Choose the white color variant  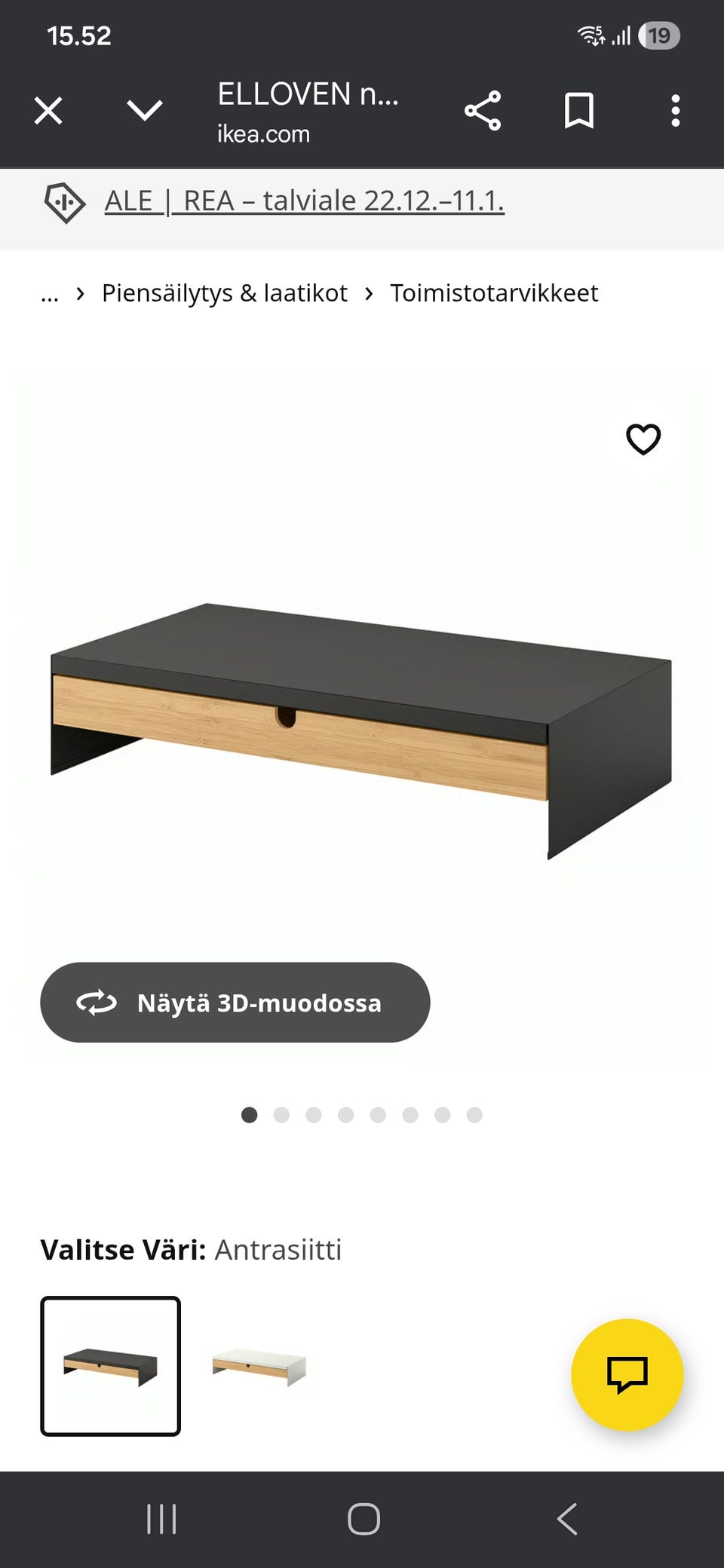pos(259,1366)
